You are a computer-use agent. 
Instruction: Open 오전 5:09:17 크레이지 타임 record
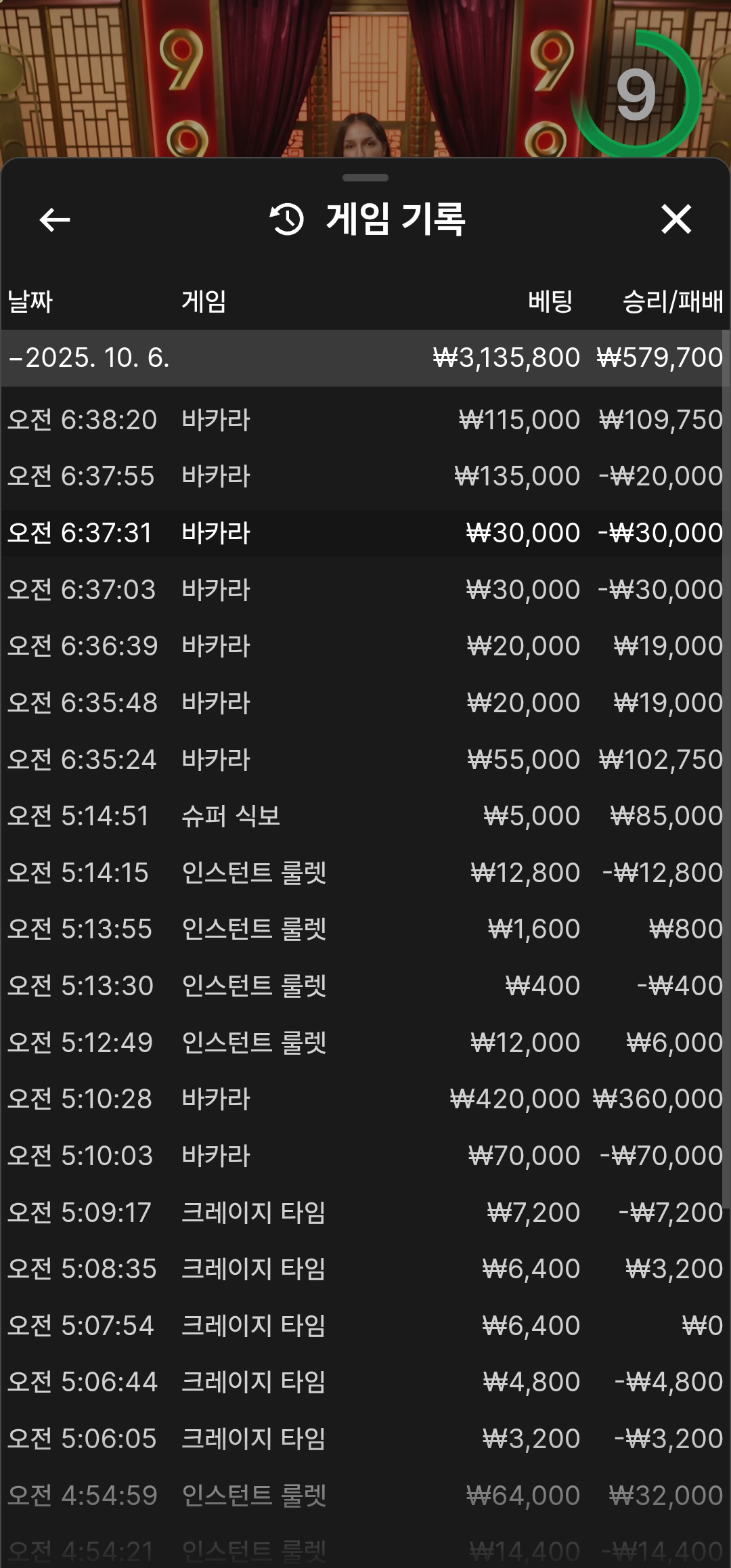tap(365, 1212)
